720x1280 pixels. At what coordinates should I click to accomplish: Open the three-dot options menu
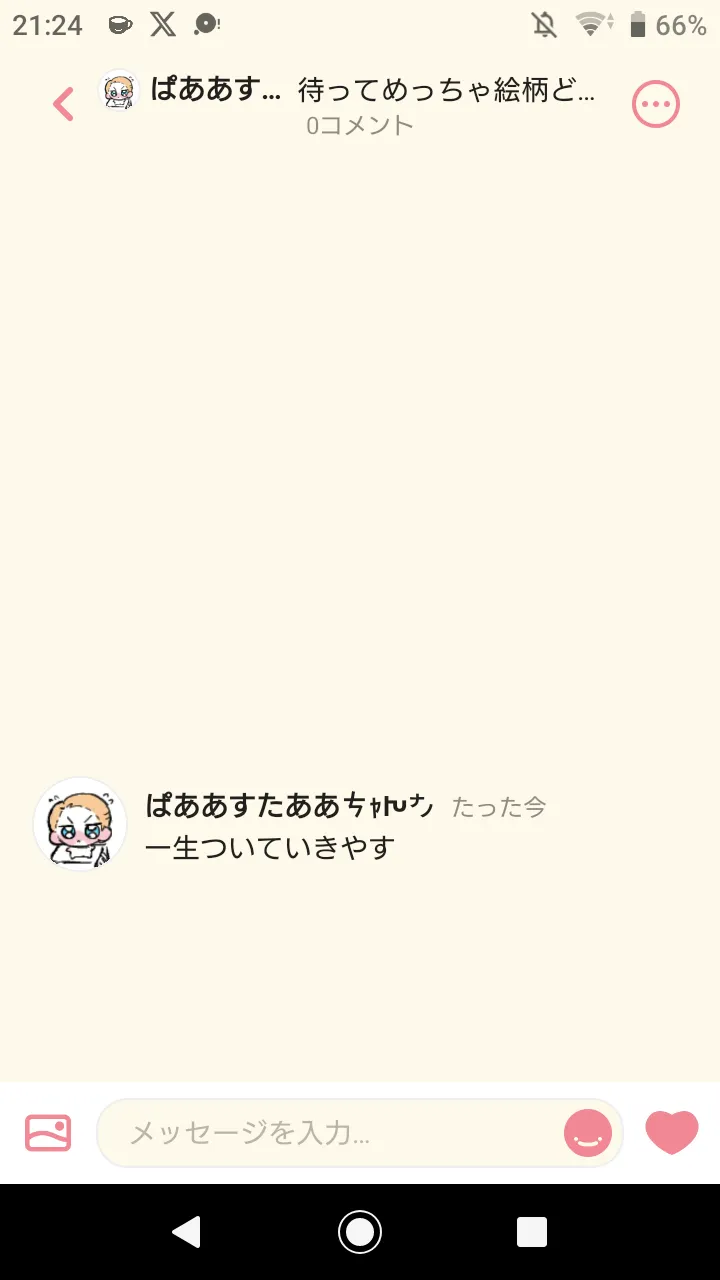coord(656,104)
